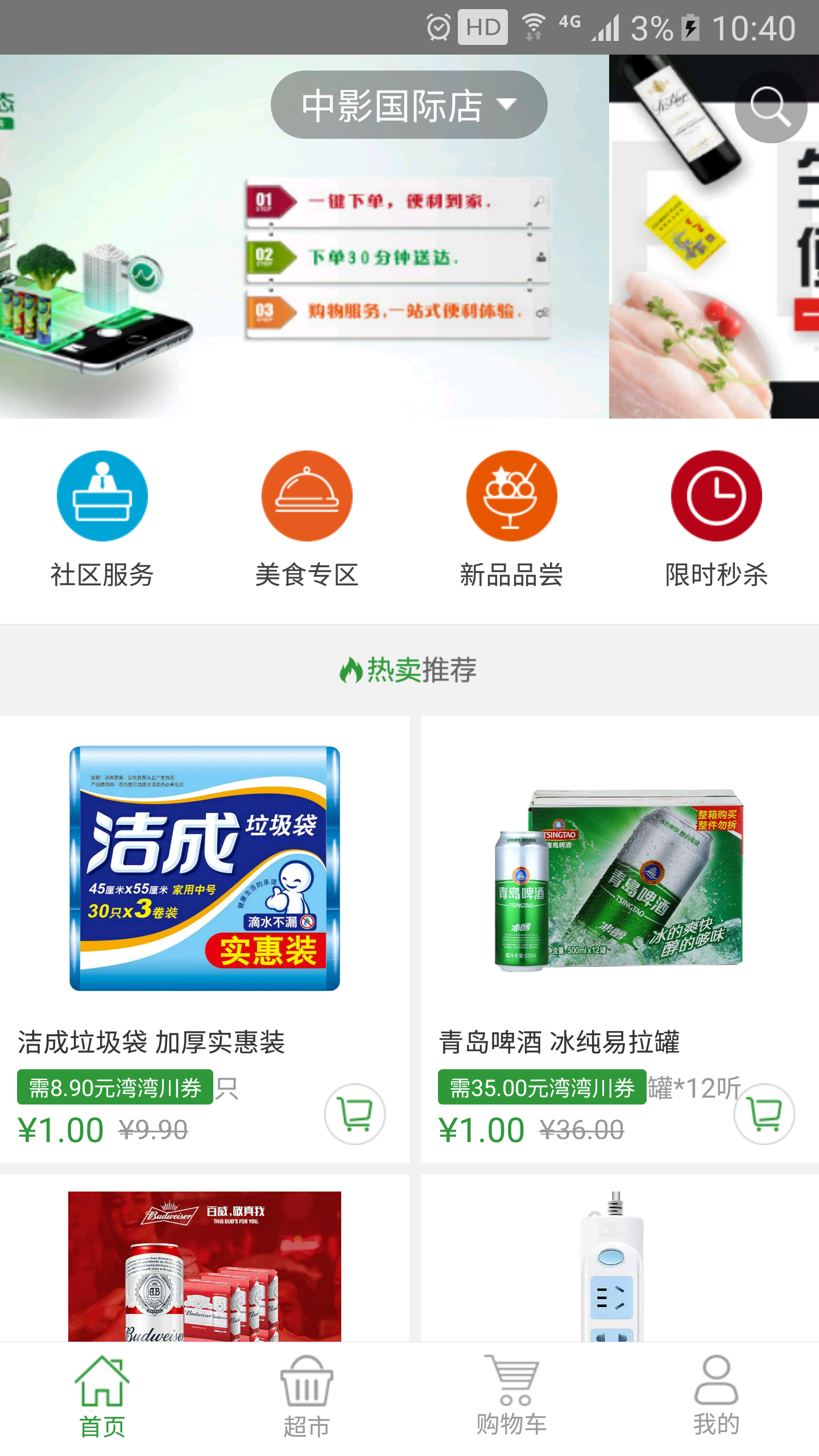Open the 限时秒杀 flash sale
The height and width of the screenshot is (1456, 819).
(x=716, y=518)
